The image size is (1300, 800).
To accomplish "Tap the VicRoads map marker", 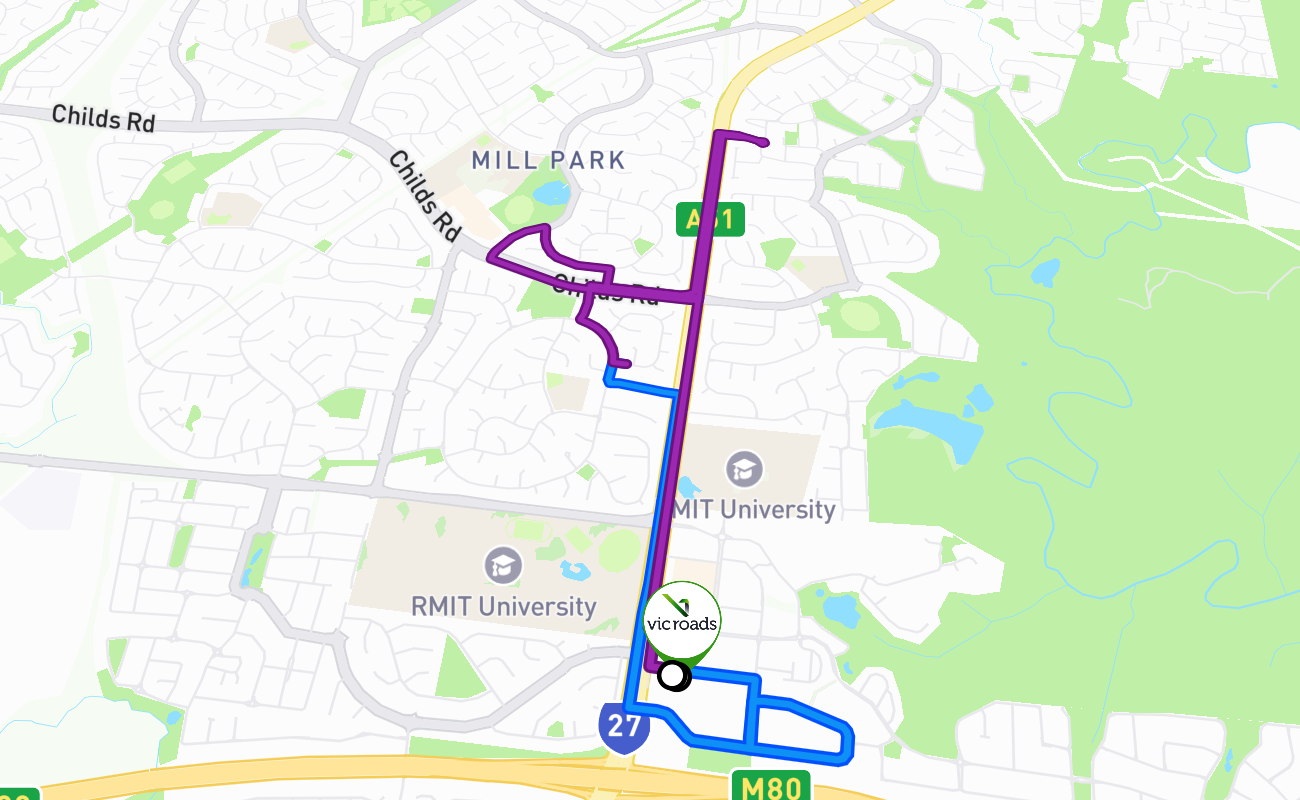I will pyautogui.click(x=682, y=620).
